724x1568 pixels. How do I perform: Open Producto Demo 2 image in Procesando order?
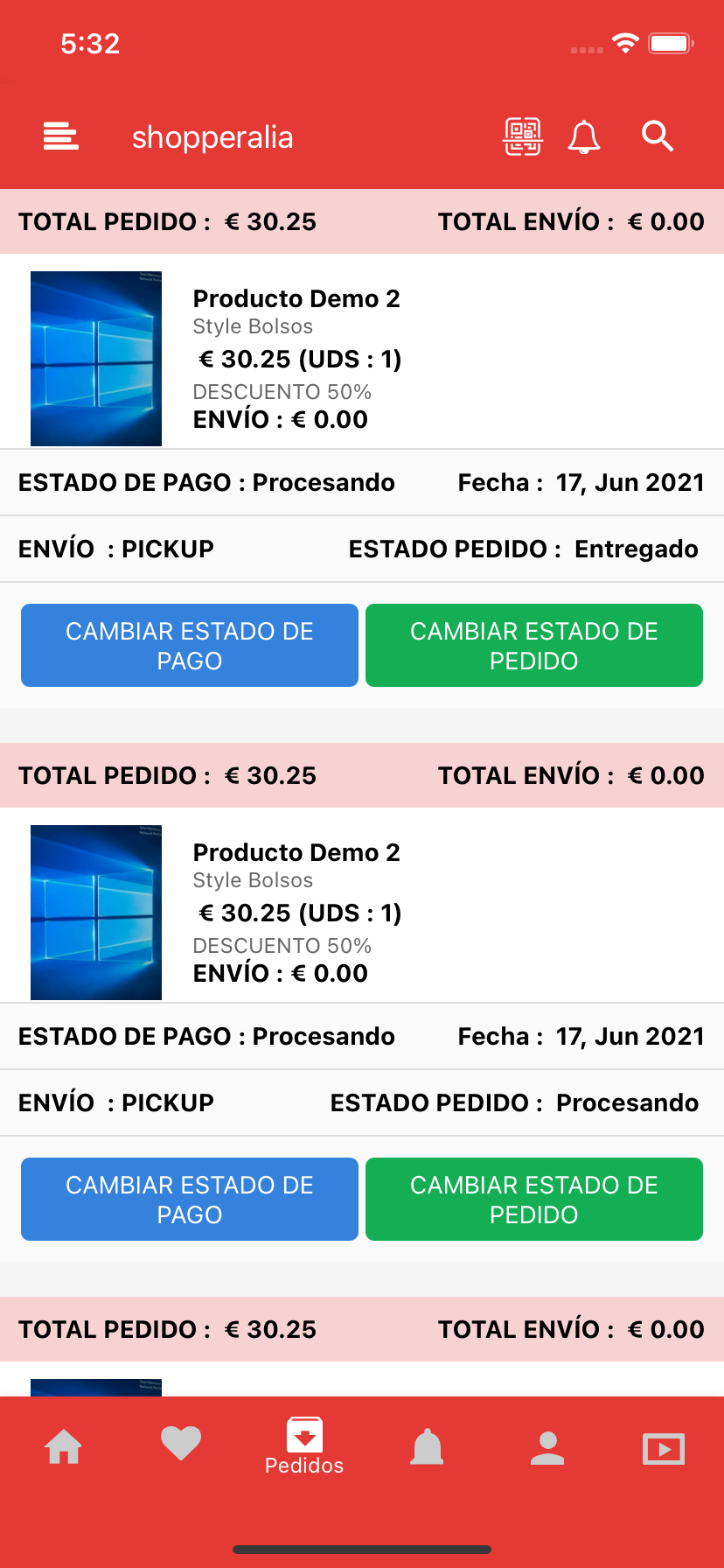tap(96, 913)
